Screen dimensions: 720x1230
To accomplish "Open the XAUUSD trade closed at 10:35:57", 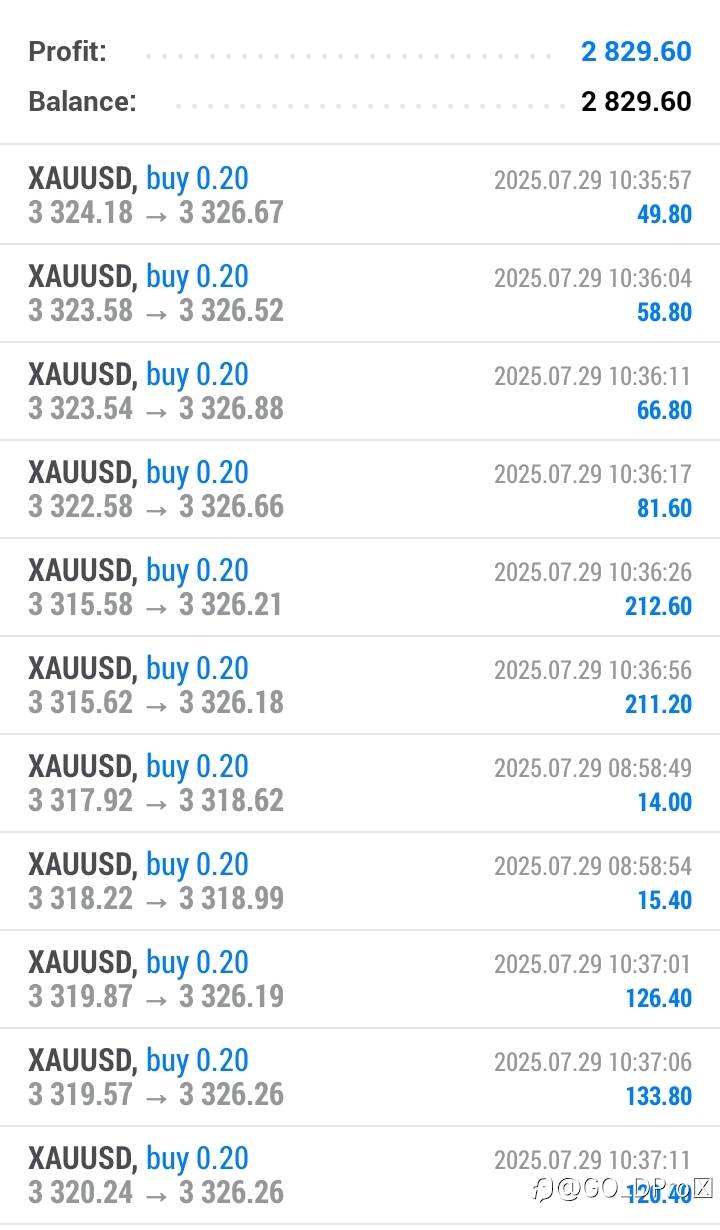I will click(x=360, y=195).
